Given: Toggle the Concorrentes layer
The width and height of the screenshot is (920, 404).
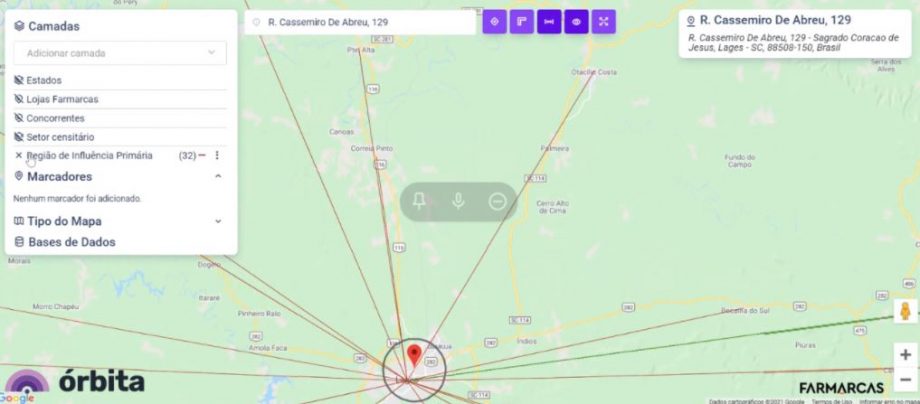Looking at the screenshot, I should pyautogui.click(x=19, y=118).
